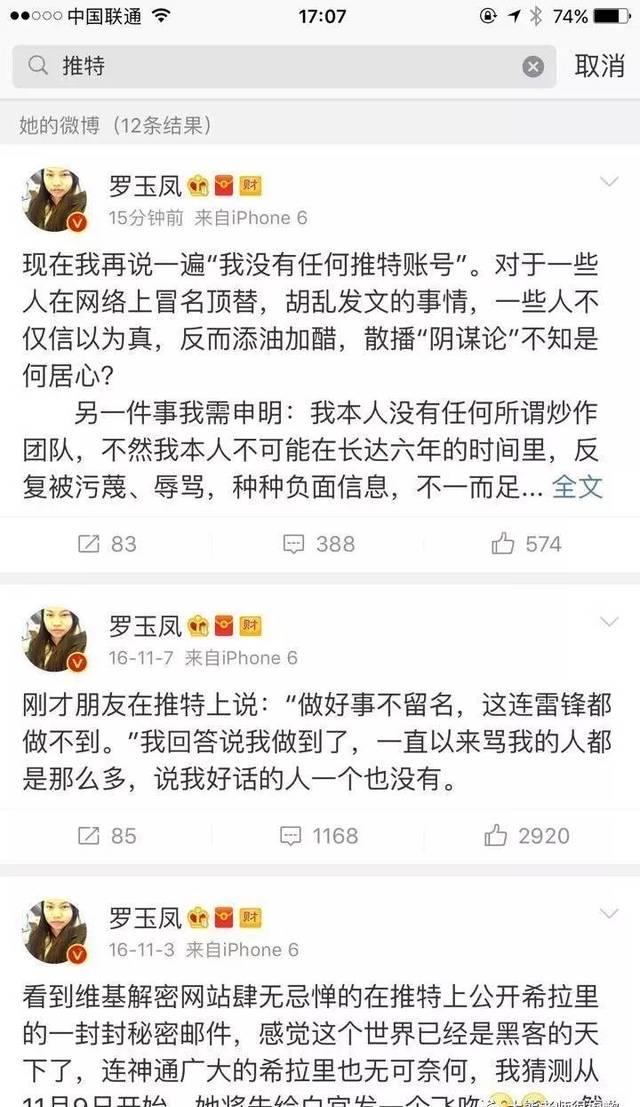Repost the 15分钟前 post showing 83
Image resolution: width=640 pixels, height=1107 pixels.
pos(107,544)
